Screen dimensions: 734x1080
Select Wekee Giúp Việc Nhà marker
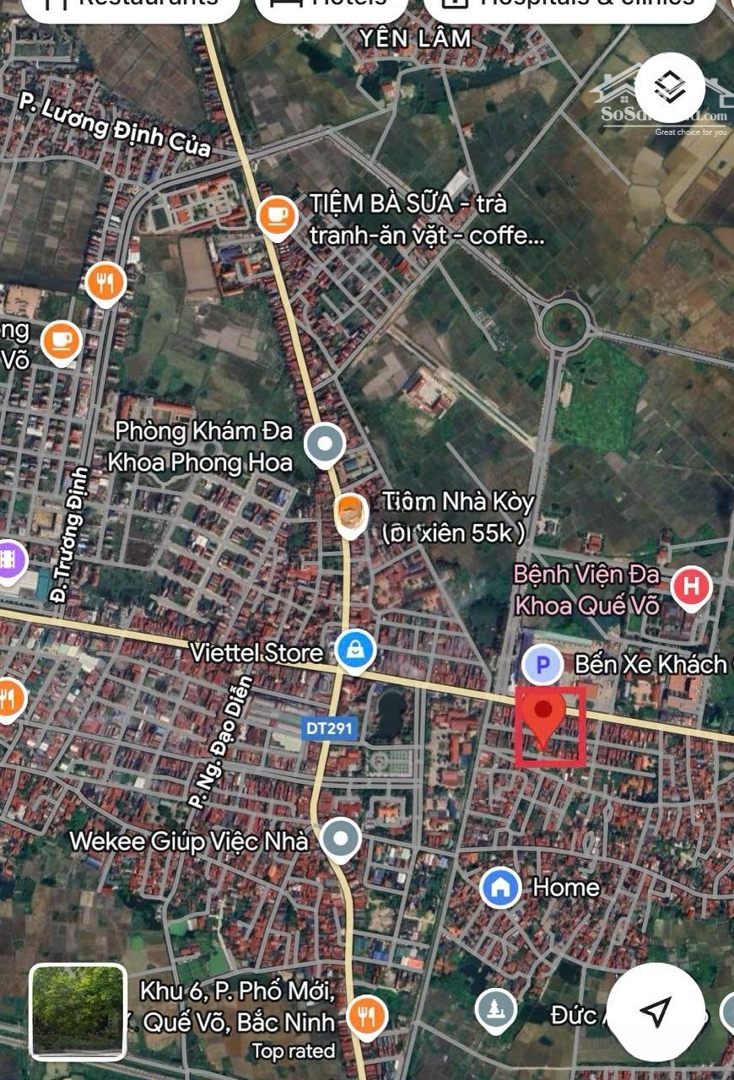[341, 839]
